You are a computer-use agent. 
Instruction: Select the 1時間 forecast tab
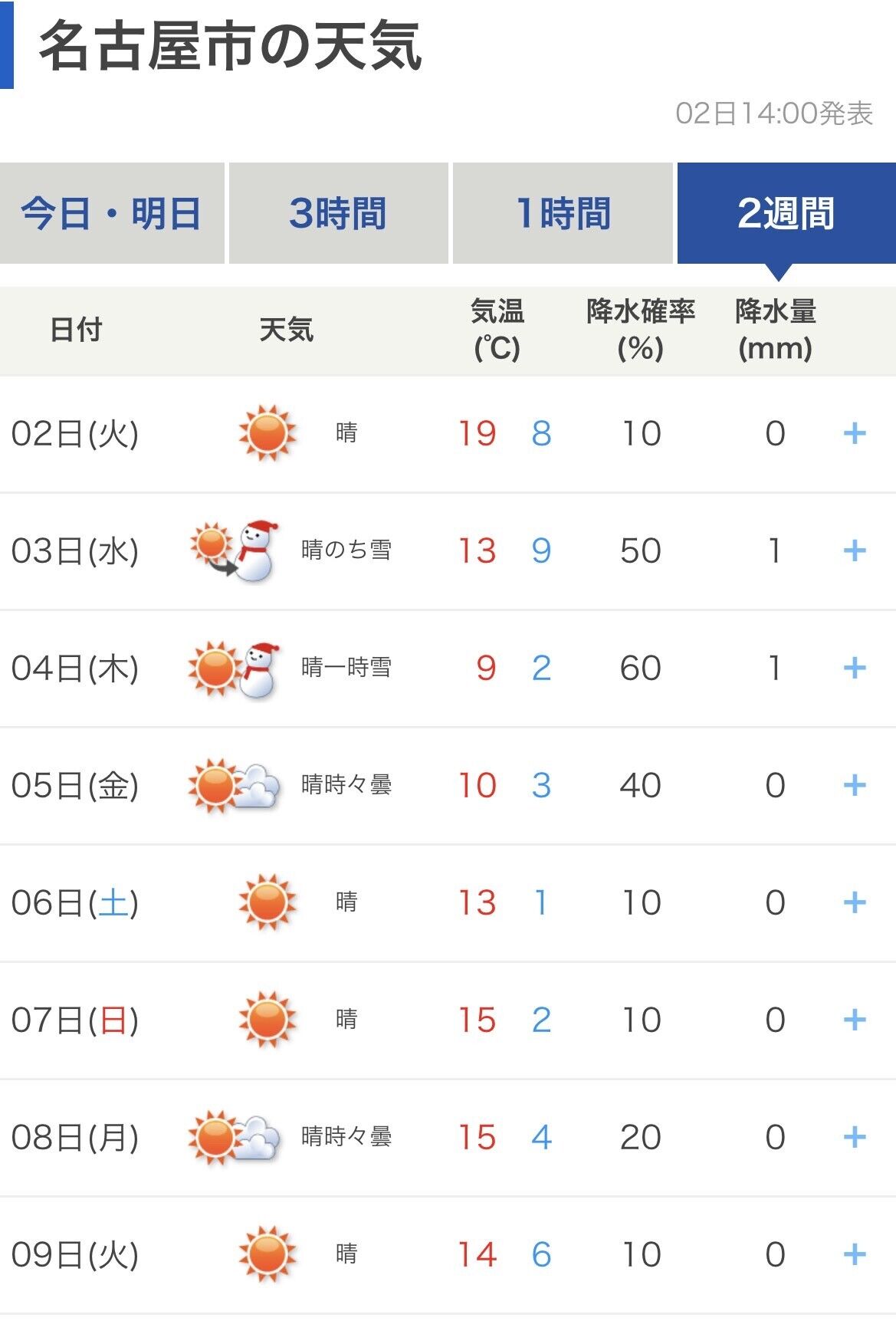tap(563, 213)
